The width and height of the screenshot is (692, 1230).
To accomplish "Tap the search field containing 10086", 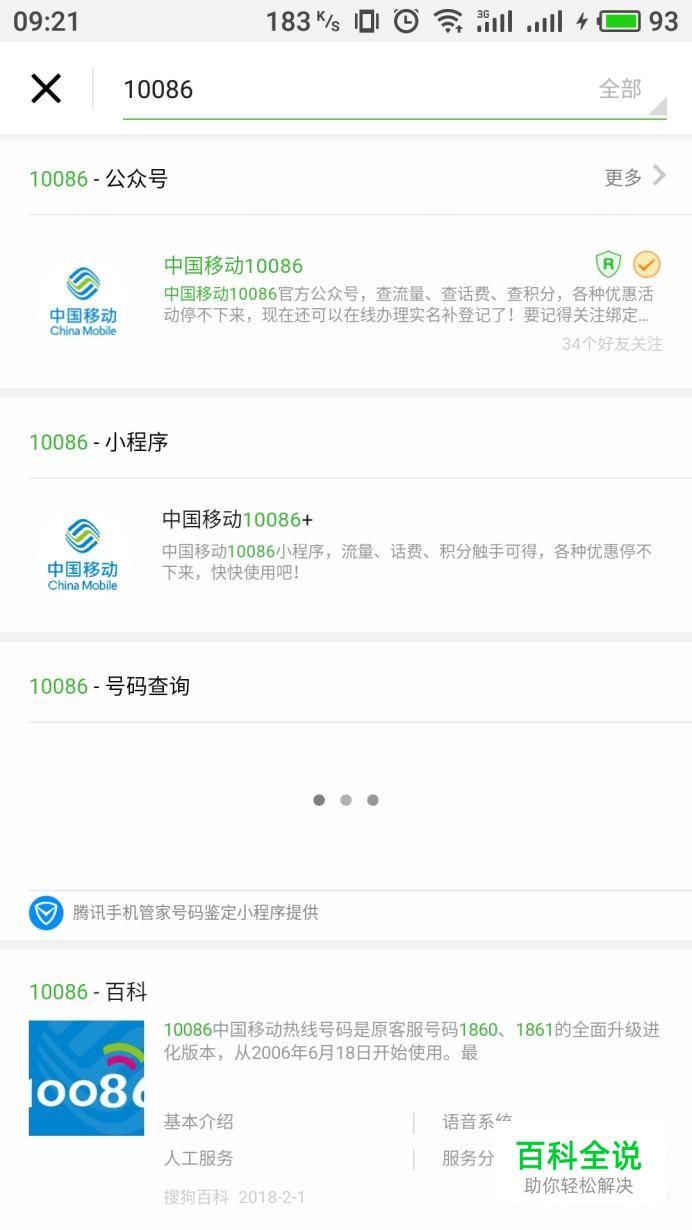I will tap(340, 89).
